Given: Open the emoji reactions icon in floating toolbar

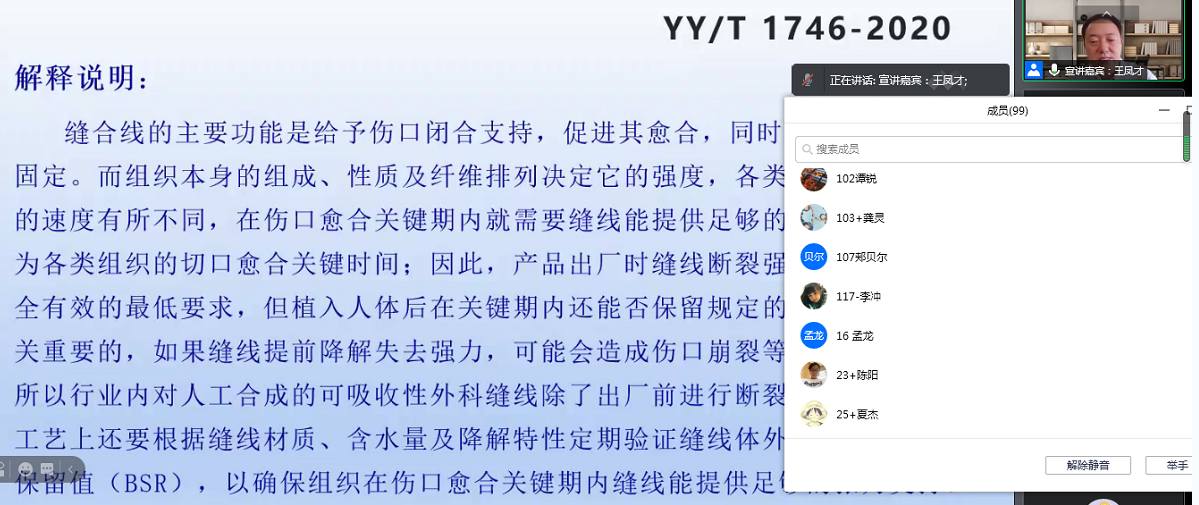Looking at the screenshot, I should (x=27, y=468).
